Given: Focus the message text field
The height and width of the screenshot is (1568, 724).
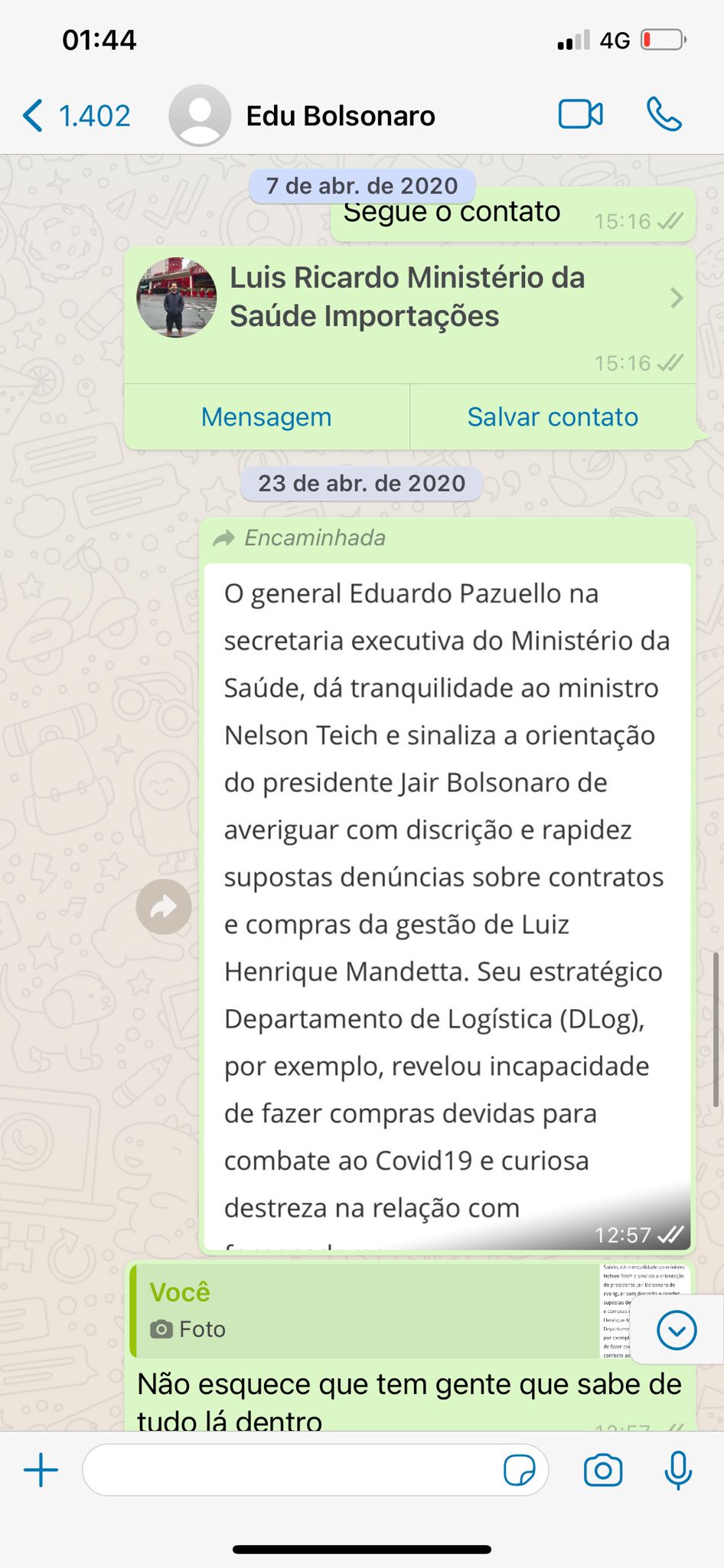Looking at the screenshot, I should [291, 1470].
